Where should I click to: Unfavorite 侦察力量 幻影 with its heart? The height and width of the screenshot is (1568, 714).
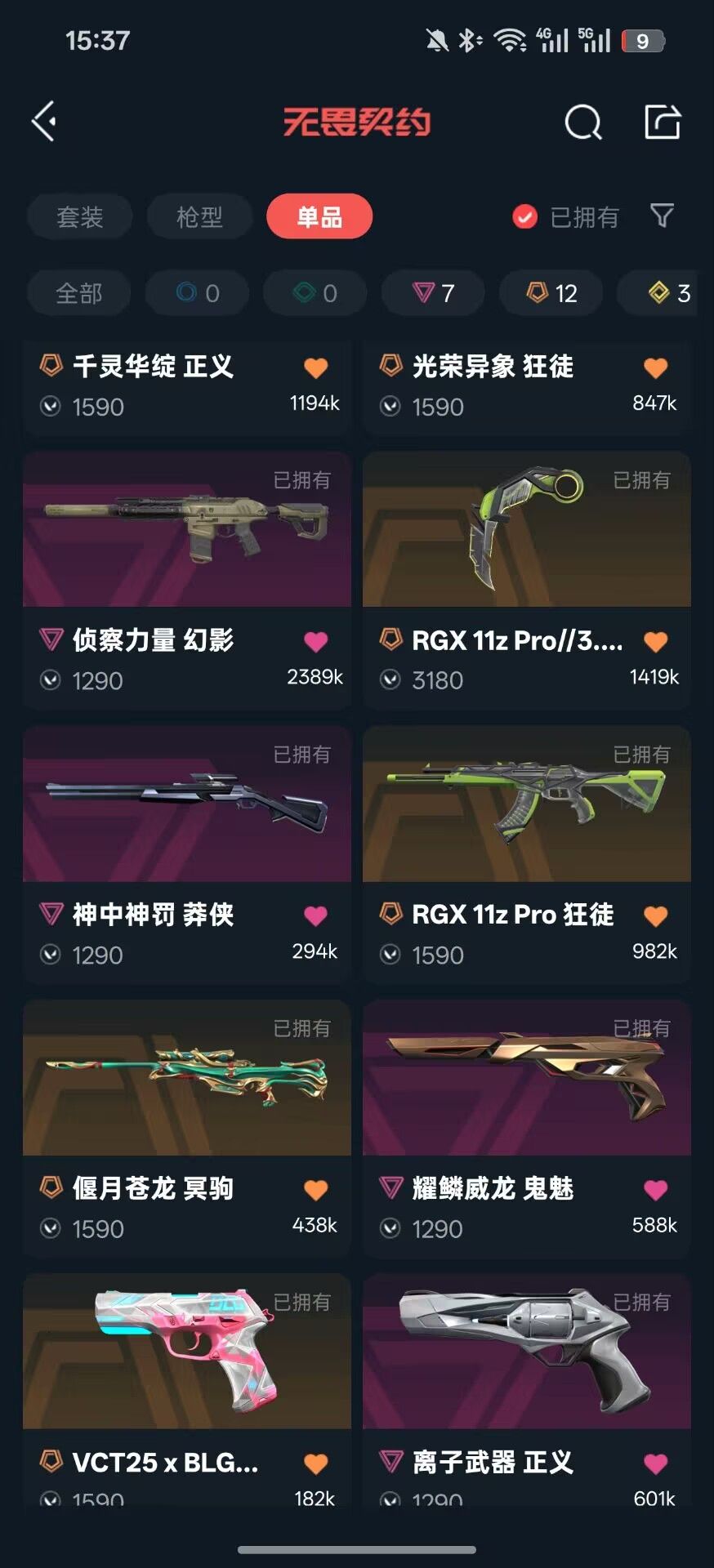317,642
